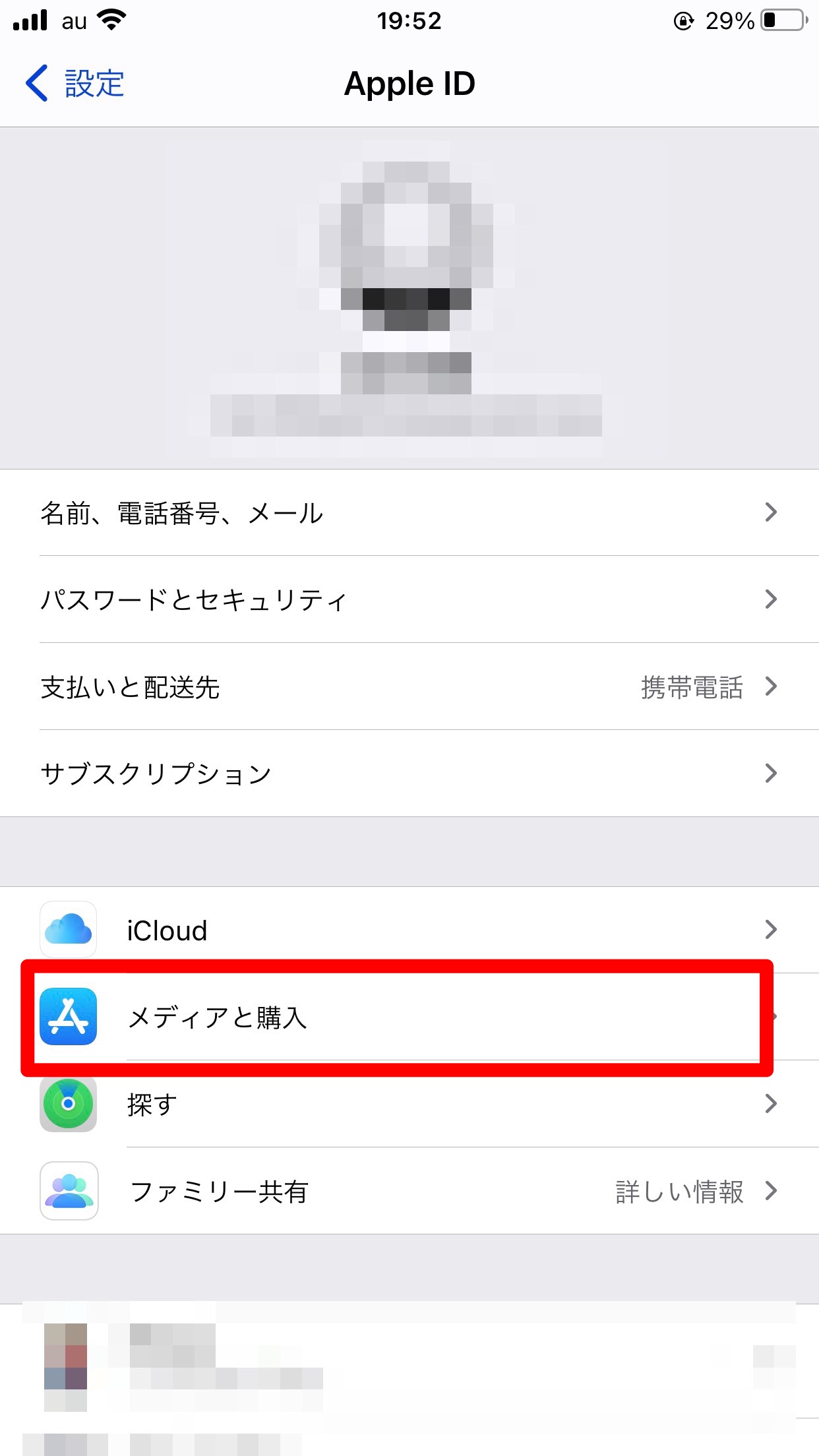This screenshot has height=1456, width=819.
Task: Tap the Wi-Fi status bar icon
Action: pos(112,20)
